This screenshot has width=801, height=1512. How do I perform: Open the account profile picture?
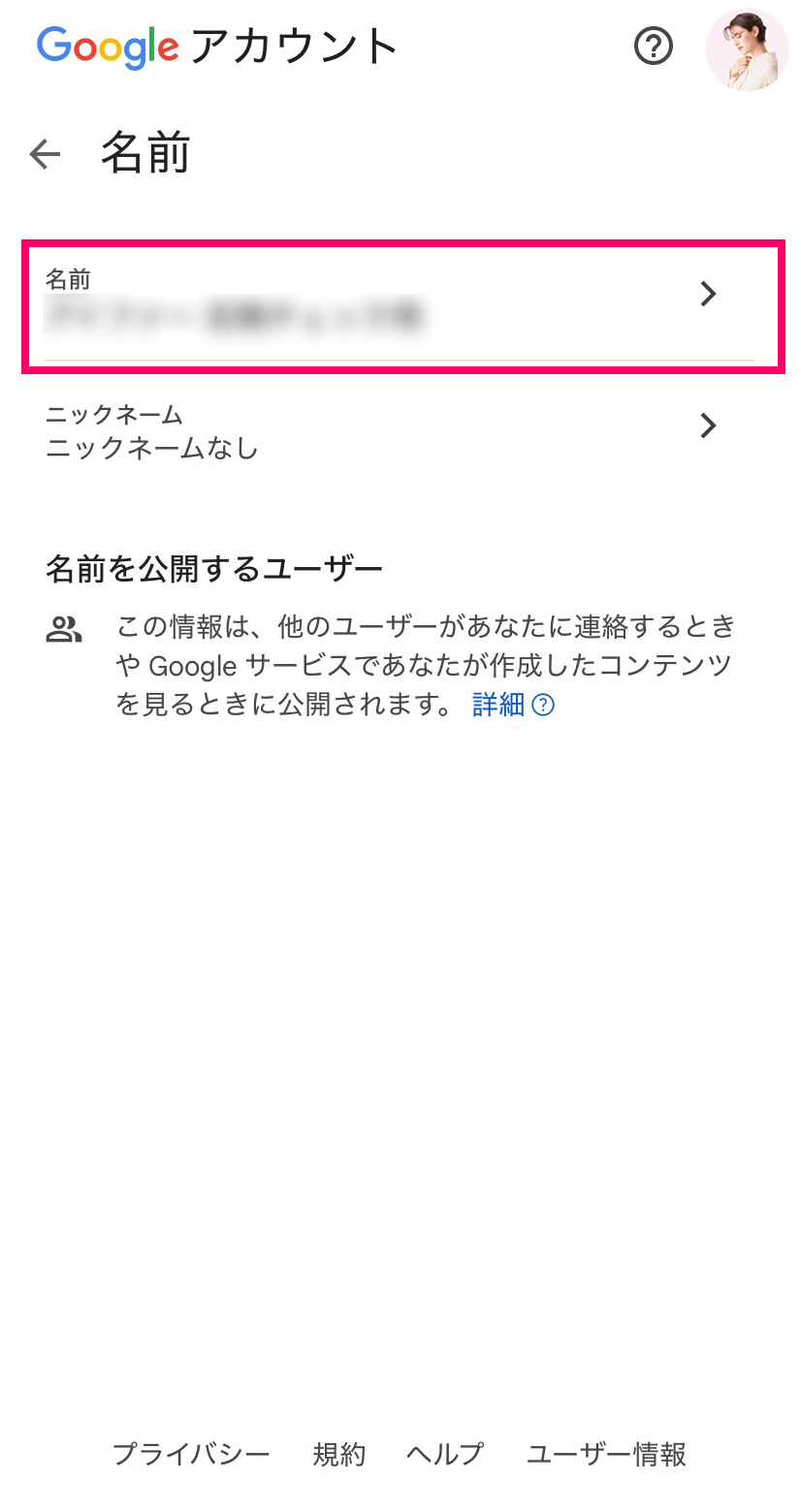point(747,48)
